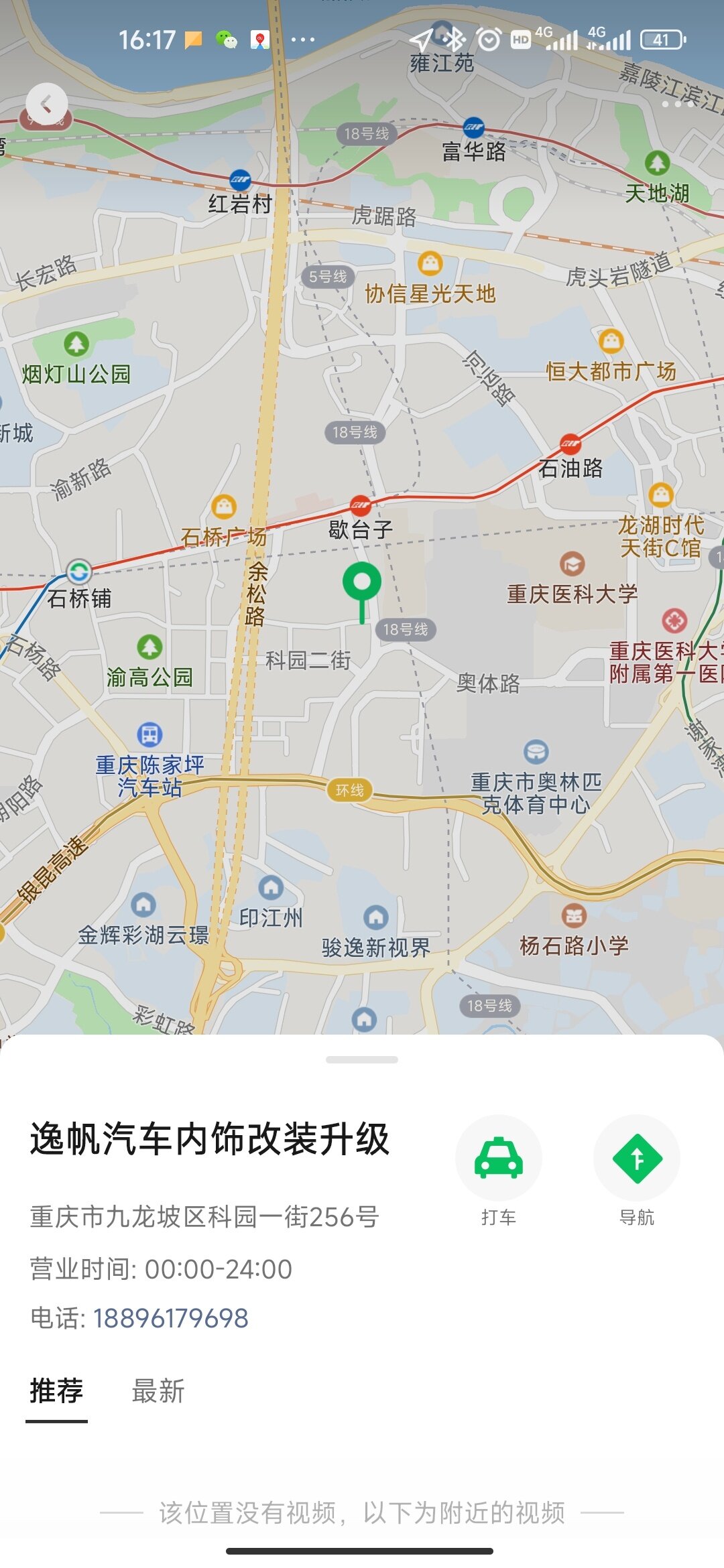Select the 推荐 tab

tap(56, 1390)
